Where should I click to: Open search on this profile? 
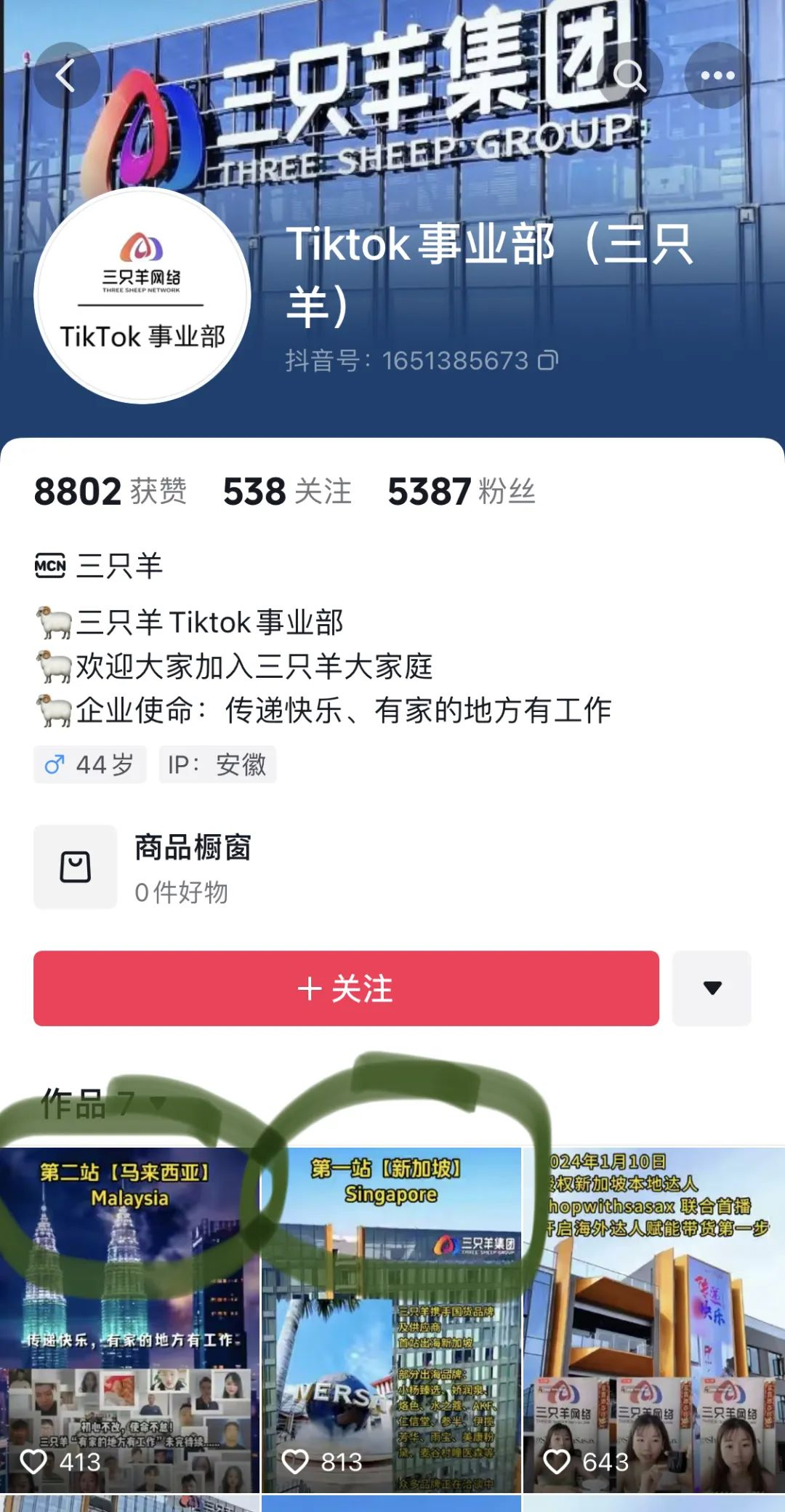629,76
